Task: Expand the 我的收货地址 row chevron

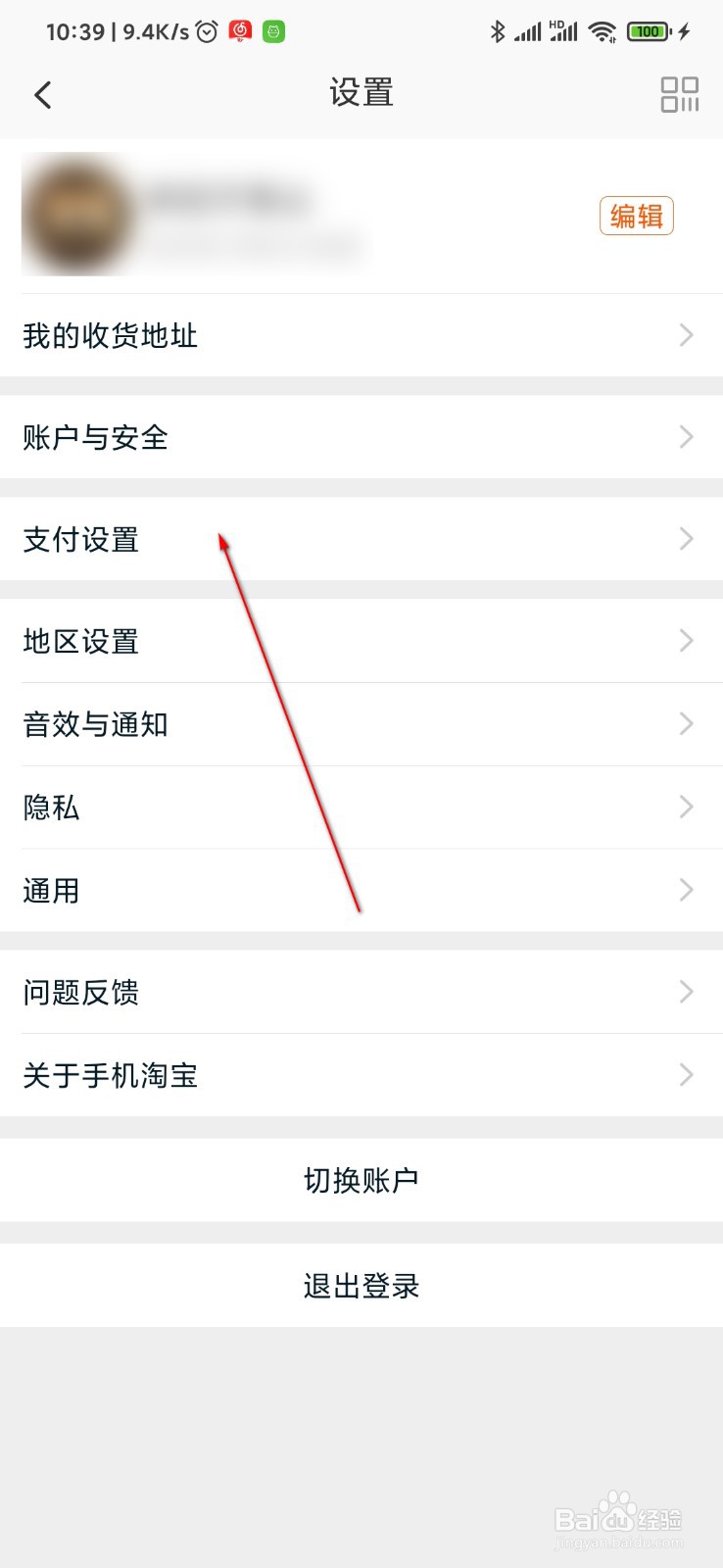Action: (686, 335)
